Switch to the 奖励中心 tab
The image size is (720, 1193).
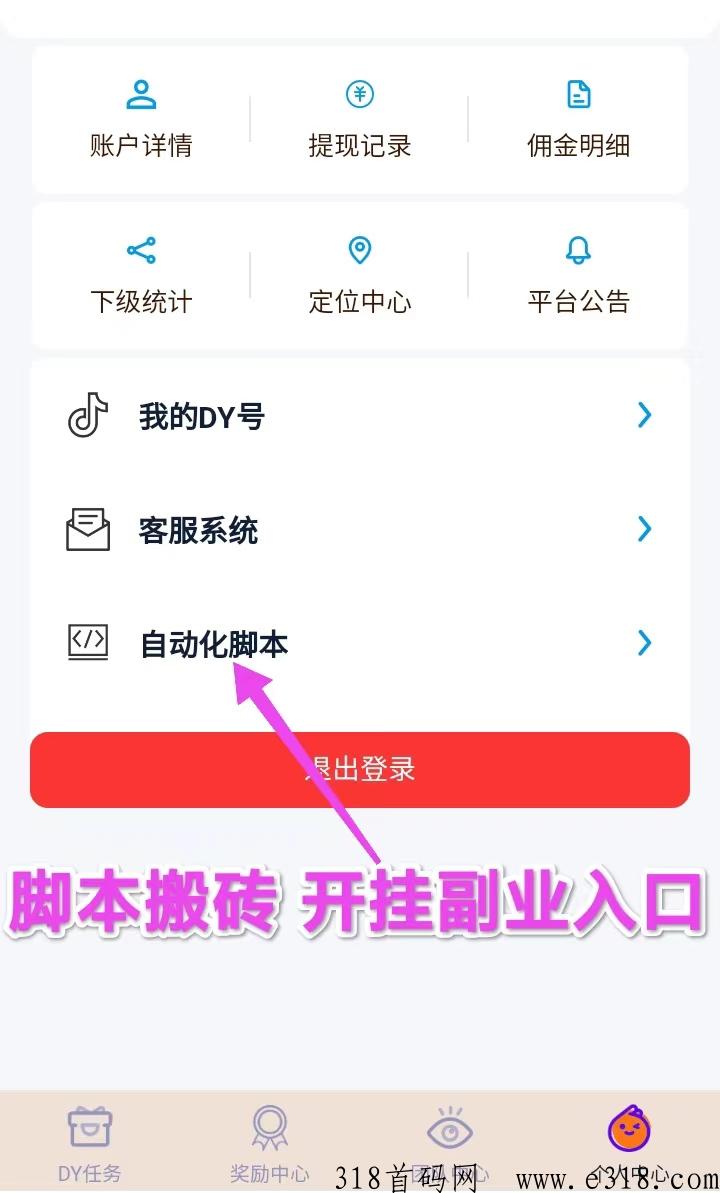coord(269,1142)
